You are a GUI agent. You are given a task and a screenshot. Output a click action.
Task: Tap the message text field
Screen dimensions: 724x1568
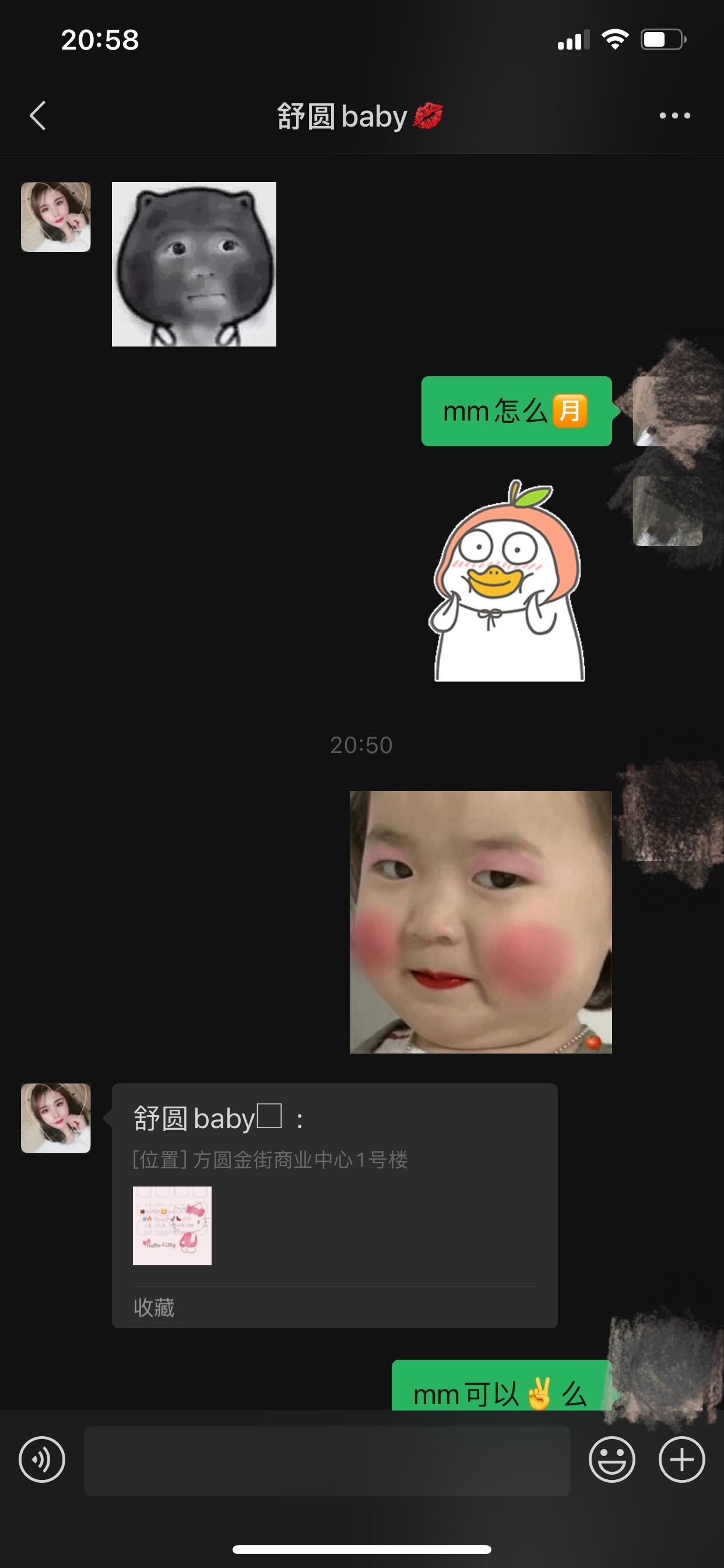click(326, 1461)
